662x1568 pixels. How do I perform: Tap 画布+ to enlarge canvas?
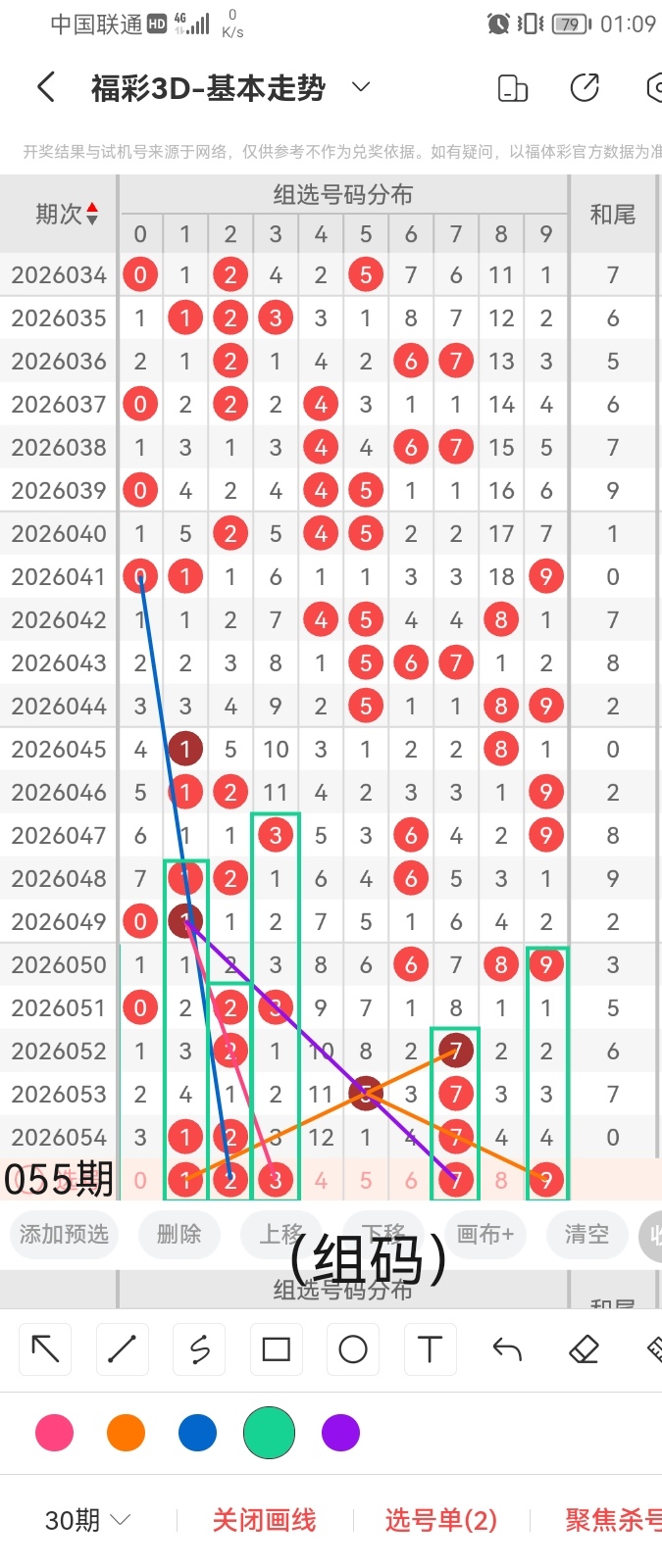pos(484,1234)
